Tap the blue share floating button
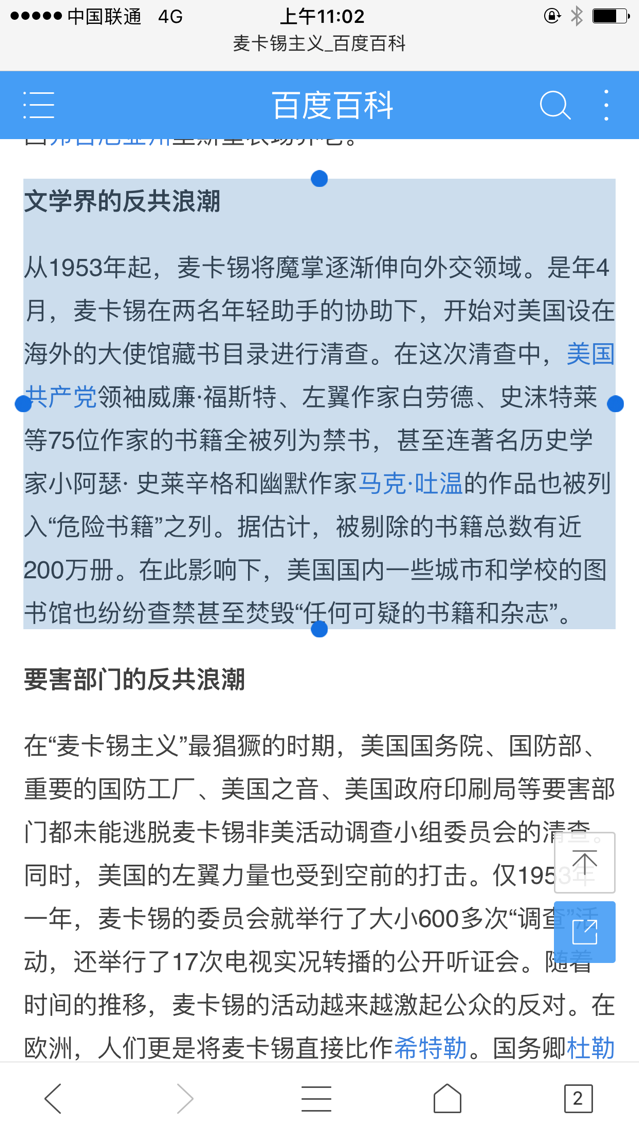639x1136 pixels. pos(585,932)
